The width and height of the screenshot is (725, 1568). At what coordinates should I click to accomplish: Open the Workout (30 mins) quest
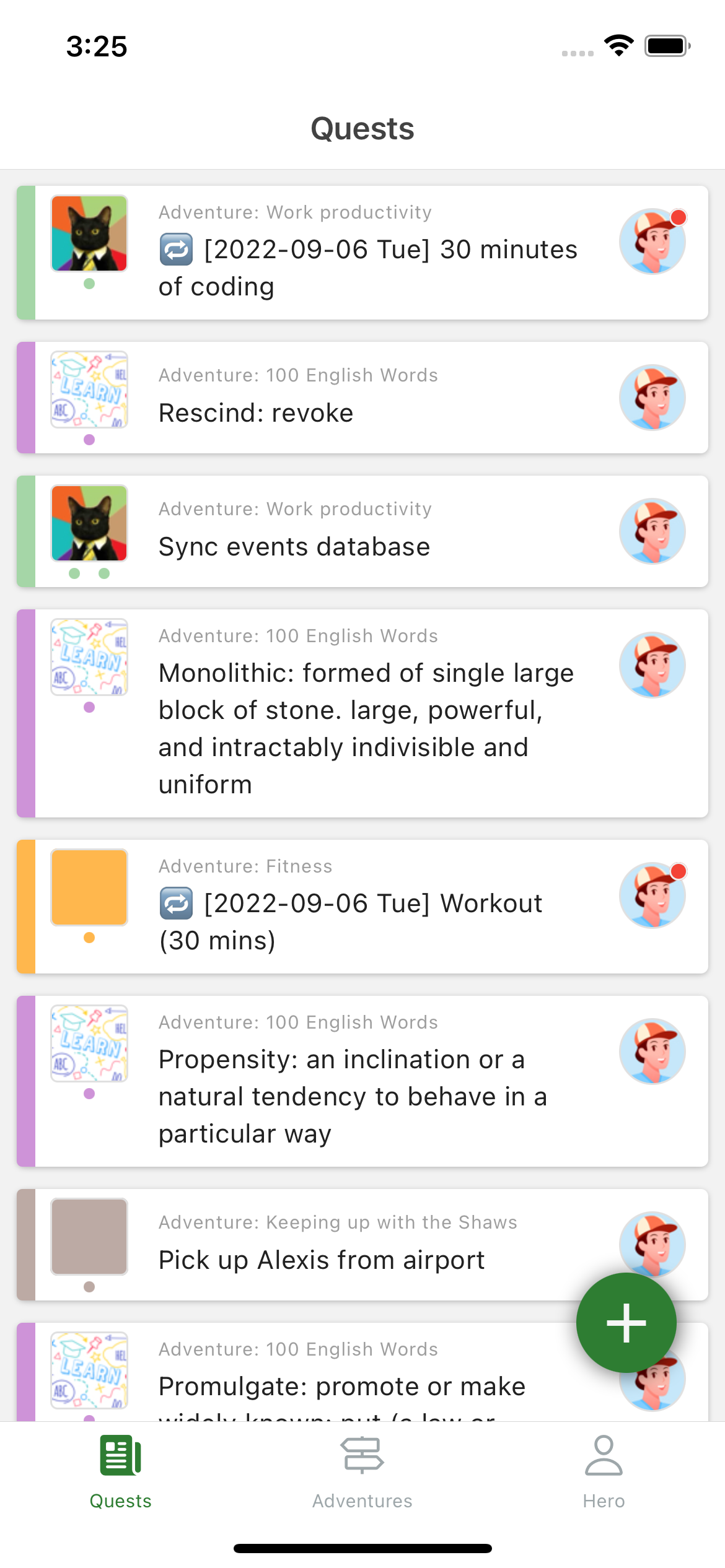[x=362, y=907]
